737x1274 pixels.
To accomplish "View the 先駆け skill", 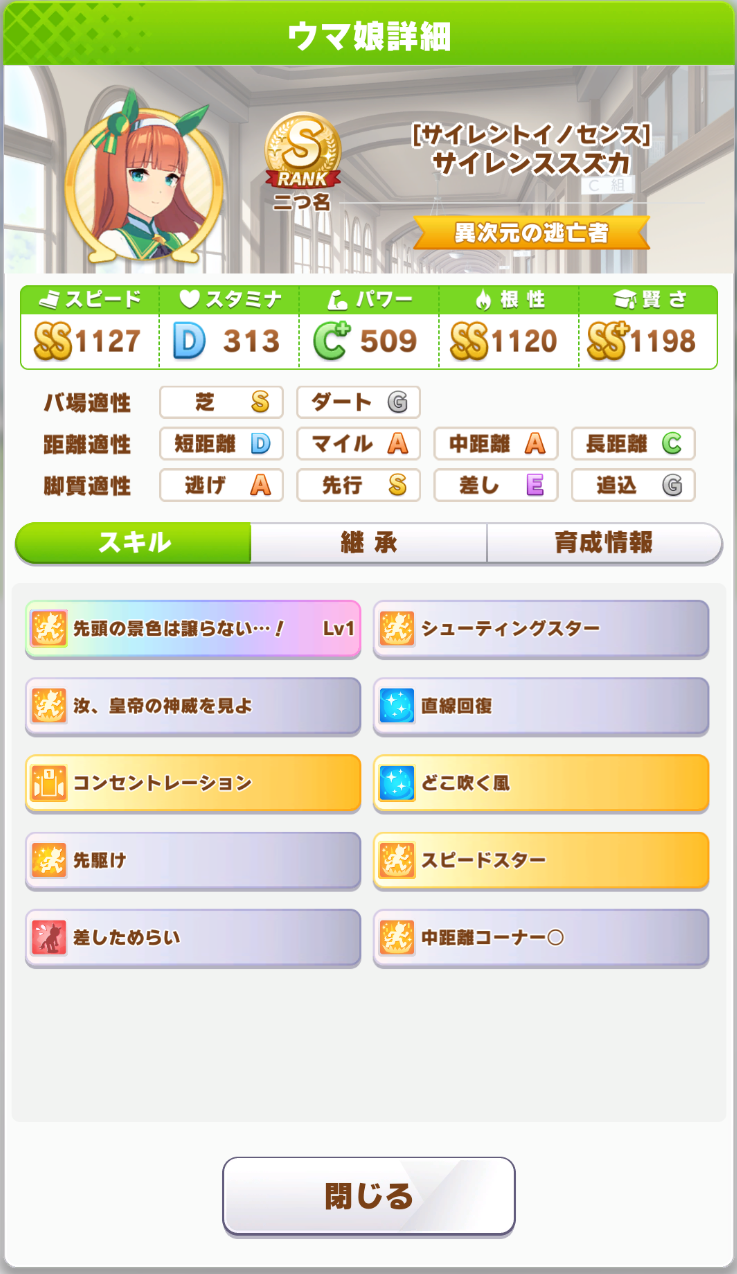I will pyautogui.click(x=193, y=860).
